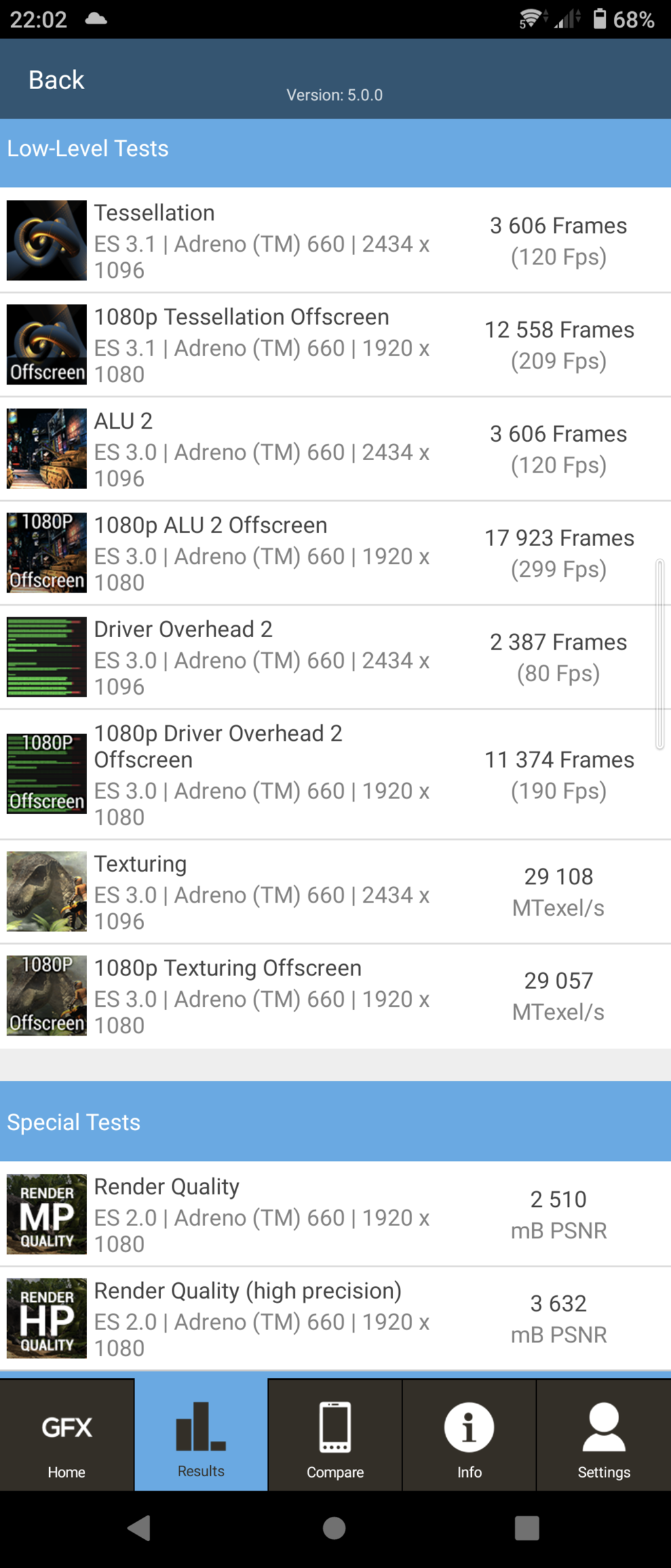Viewport: 671px width, 1568px height.
Task: Open the Tessellation test result
Action: pyautogui.click(x=335, y=241)
